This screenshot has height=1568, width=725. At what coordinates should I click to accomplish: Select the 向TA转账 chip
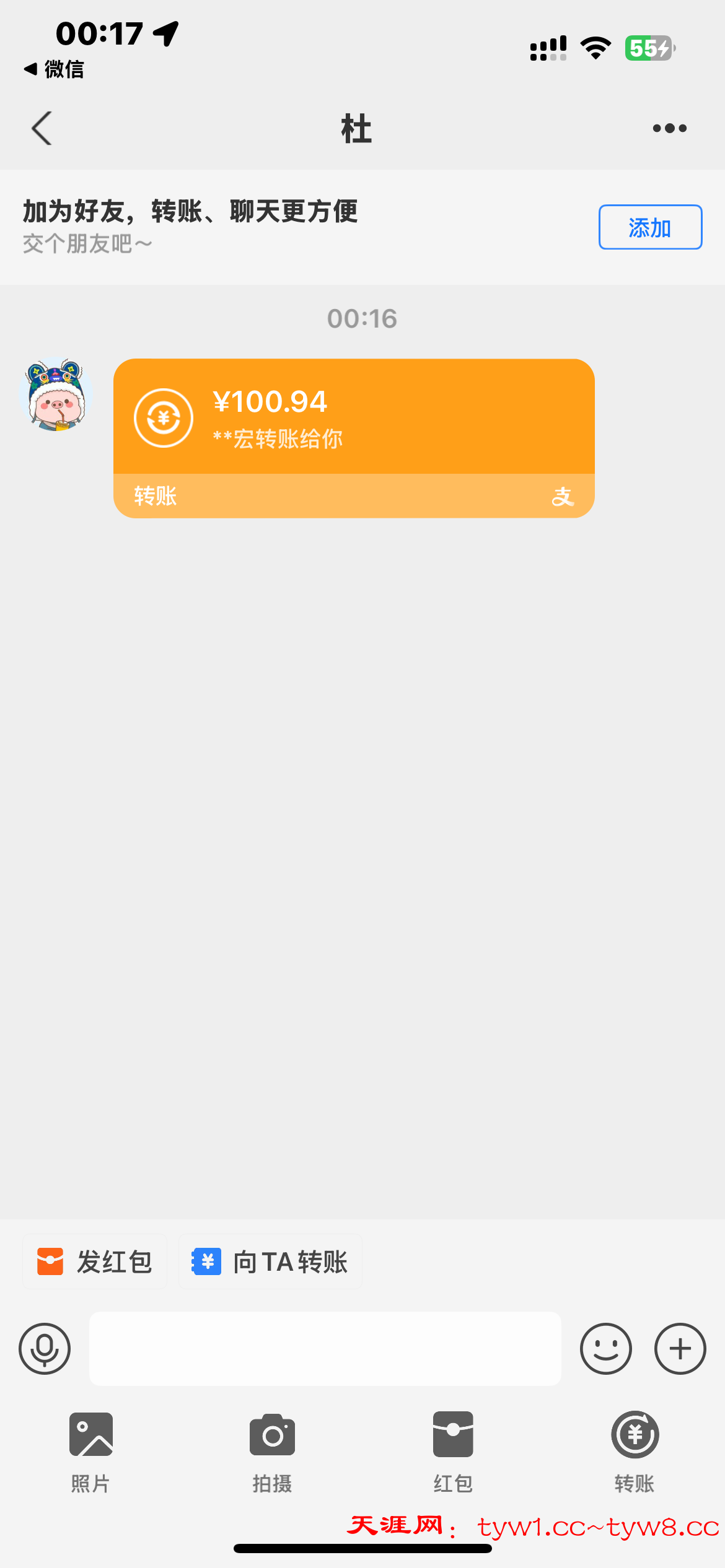pyautogui.click(x=270, y=1262)
